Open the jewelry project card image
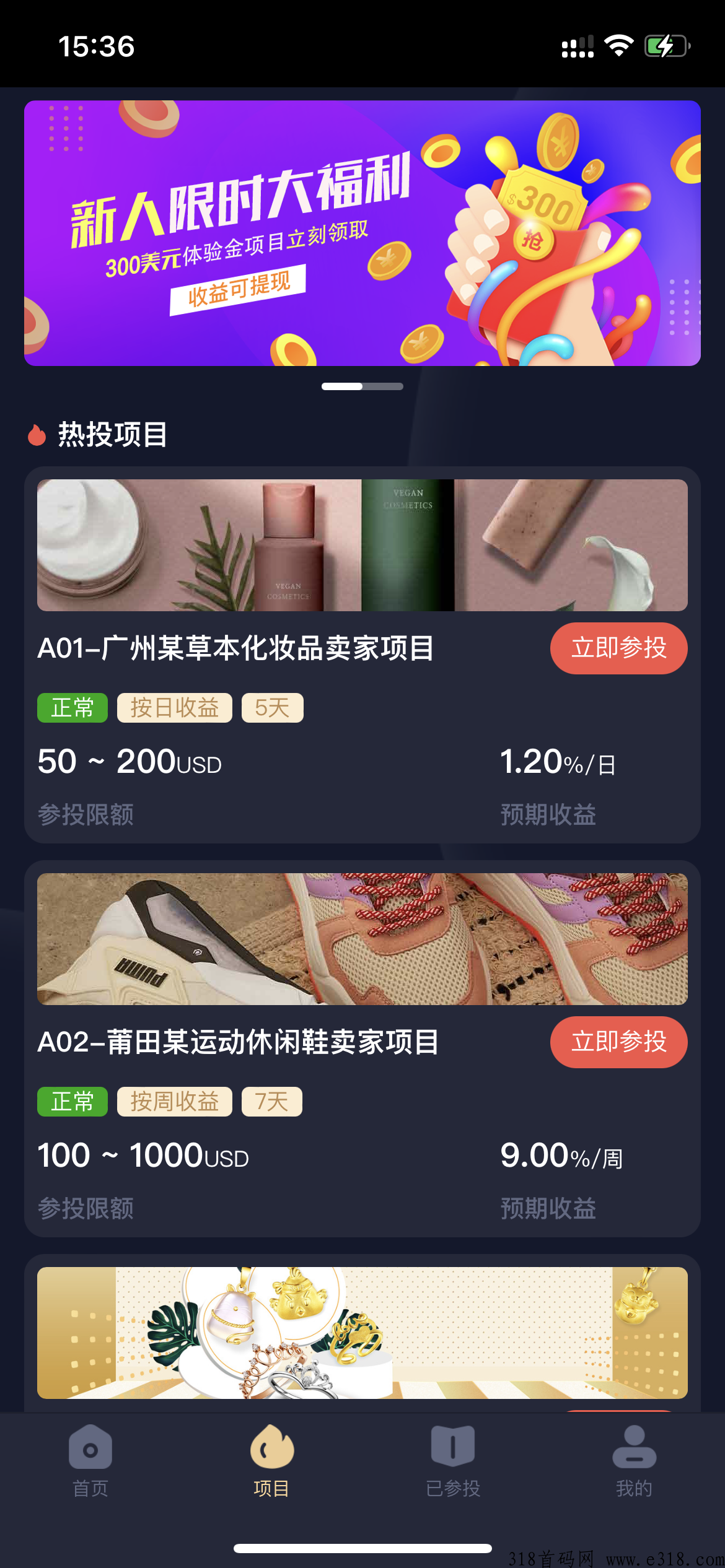The height and width of the screenshot is (1568, 725). coord(362,1333)
